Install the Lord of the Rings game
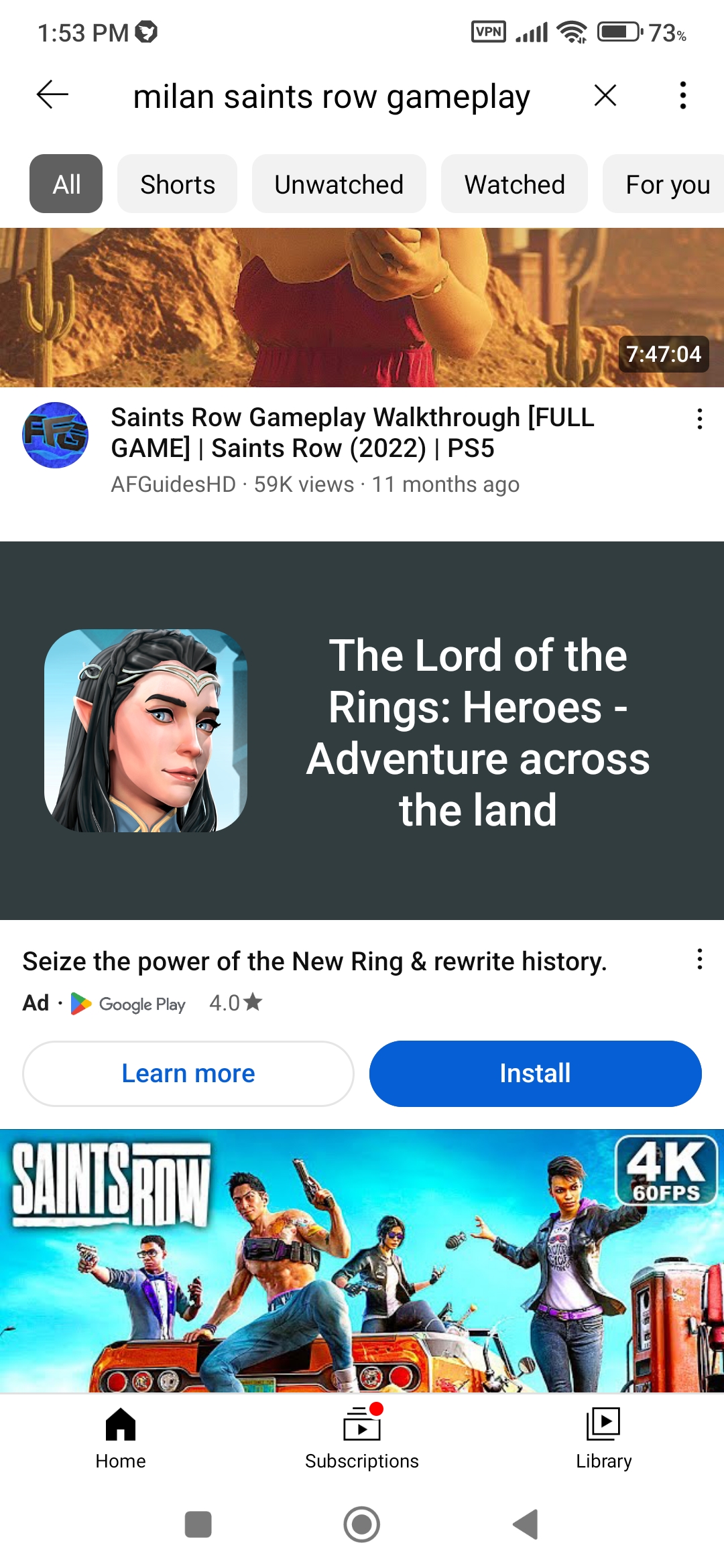The image size is (724, 1568). pyautogui.click(x=534, y=1073)
